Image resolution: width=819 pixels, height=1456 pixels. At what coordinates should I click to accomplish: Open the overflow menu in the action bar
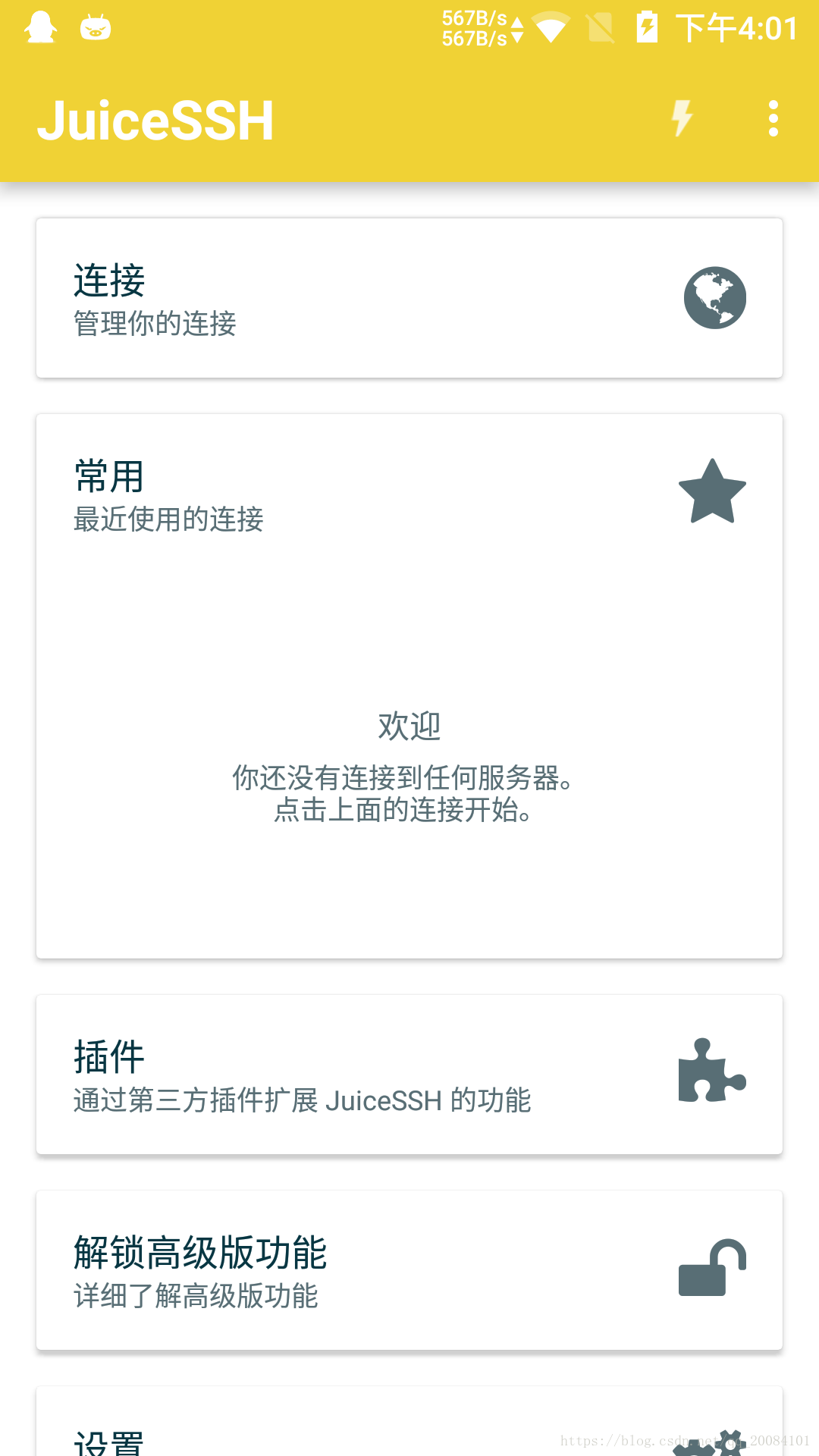click(x=773, y=119)
